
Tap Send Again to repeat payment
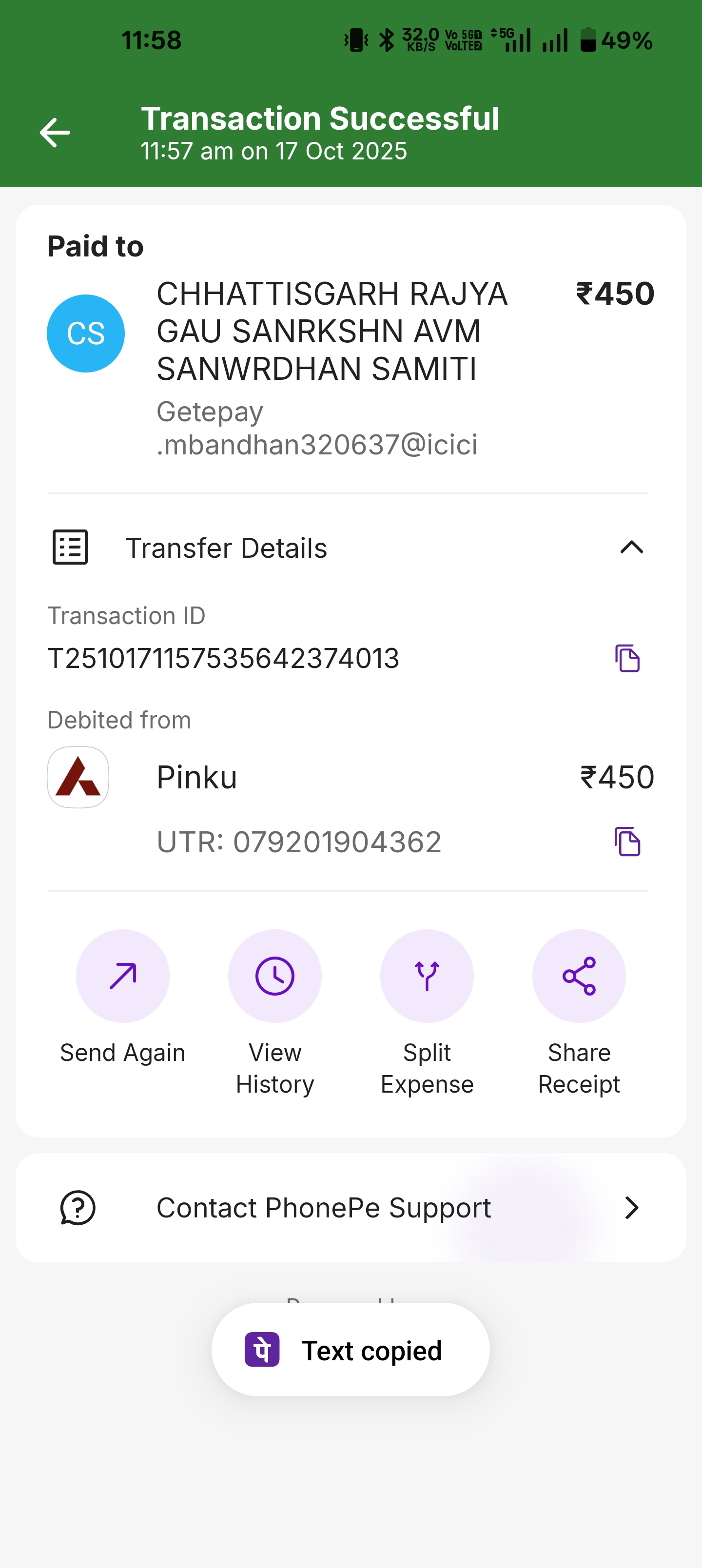122,977
